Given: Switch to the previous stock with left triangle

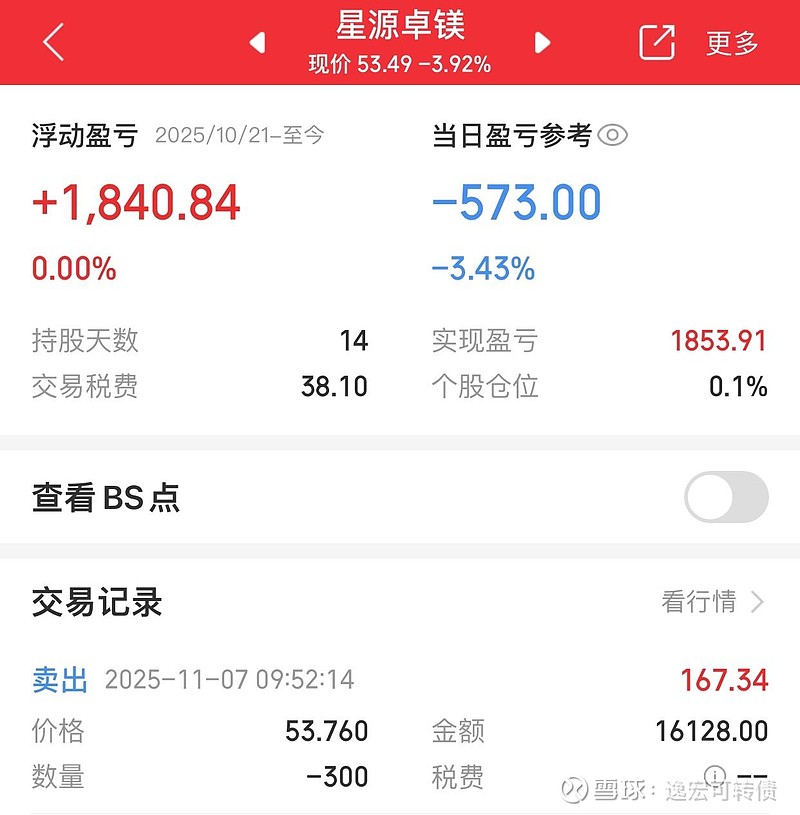Looking at the screenshot, I should [258, 43].
